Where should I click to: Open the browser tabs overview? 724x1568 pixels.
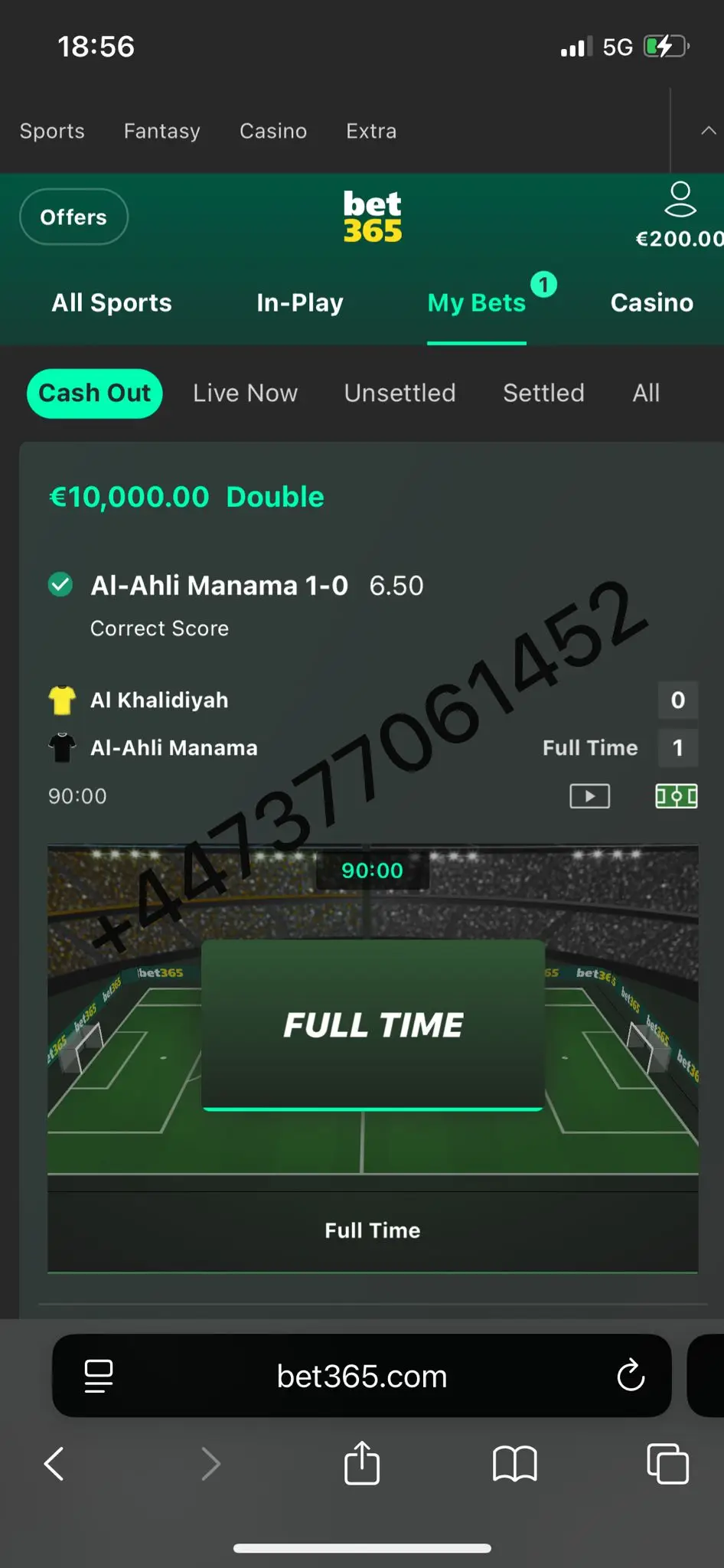click(667, 1463)
